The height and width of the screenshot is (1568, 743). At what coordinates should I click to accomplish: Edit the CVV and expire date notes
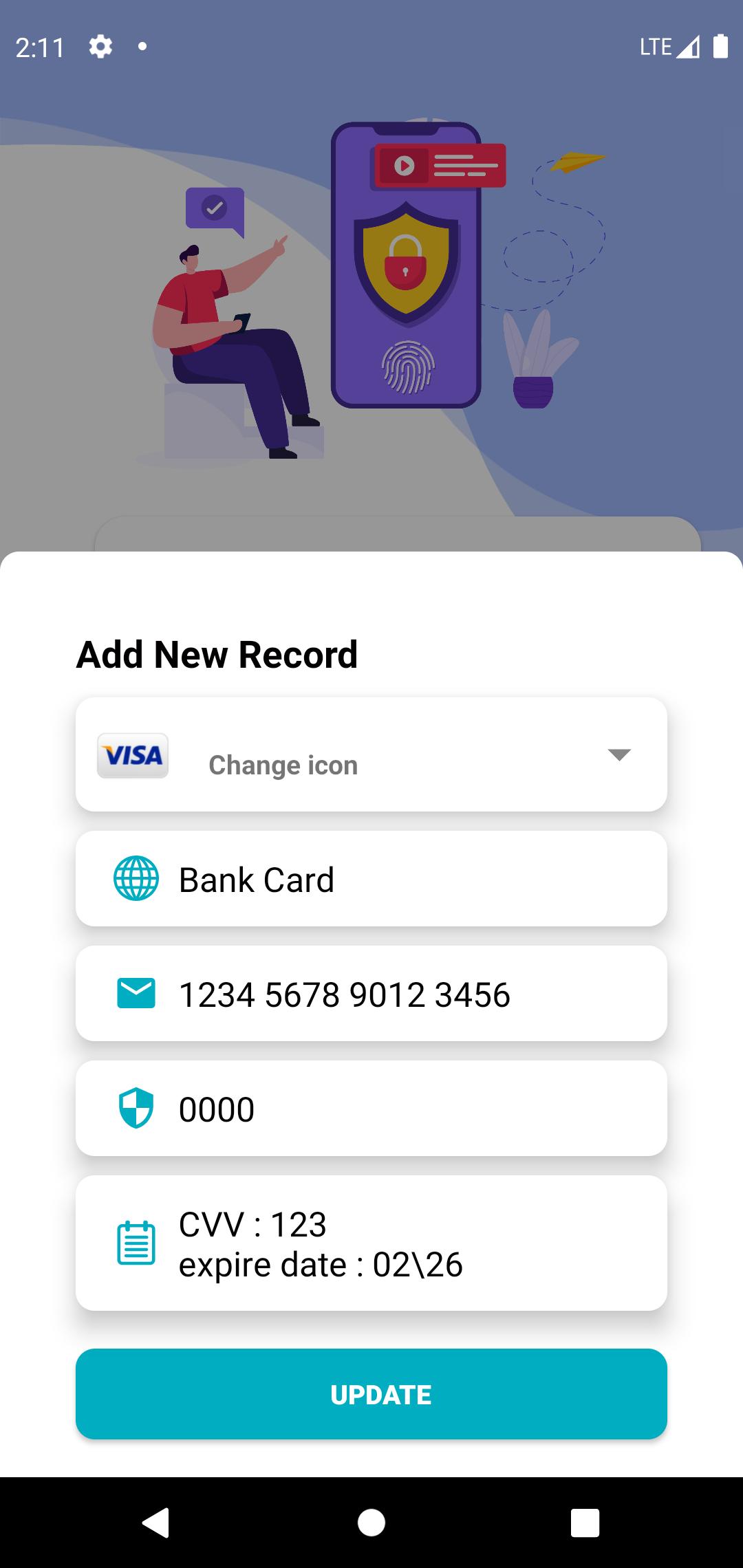tap(371, 1243)
